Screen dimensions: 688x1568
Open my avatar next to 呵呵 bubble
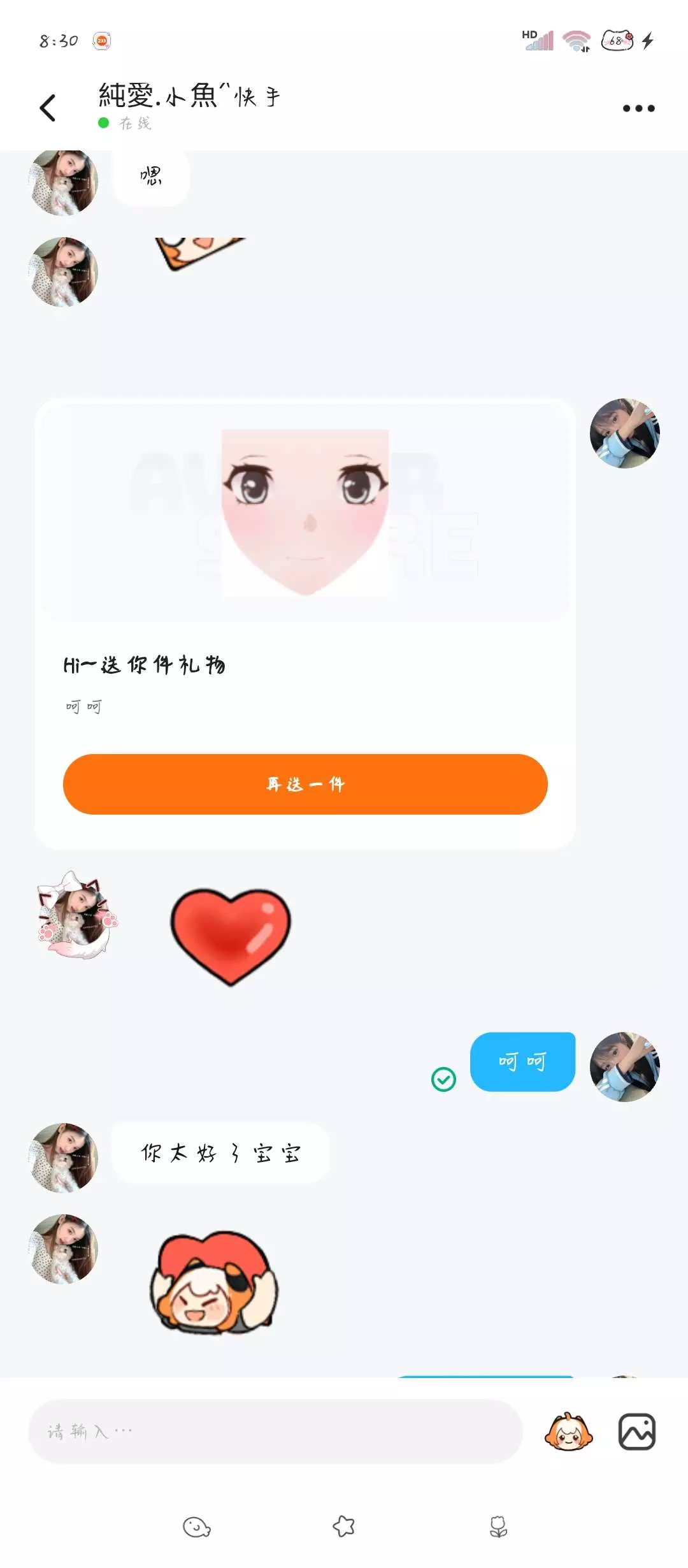(624, 1066)
